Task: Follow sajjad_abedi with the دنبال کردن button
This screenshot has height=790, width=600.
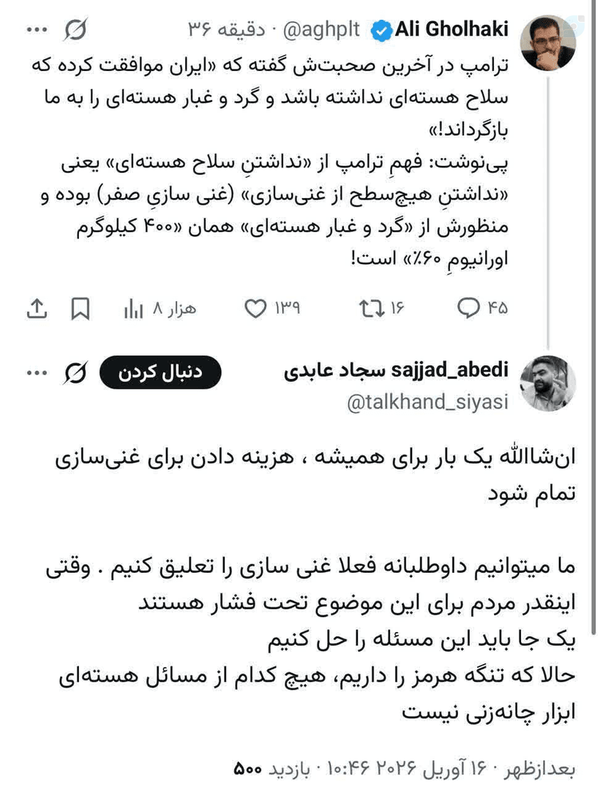Action: coord(160,372)
